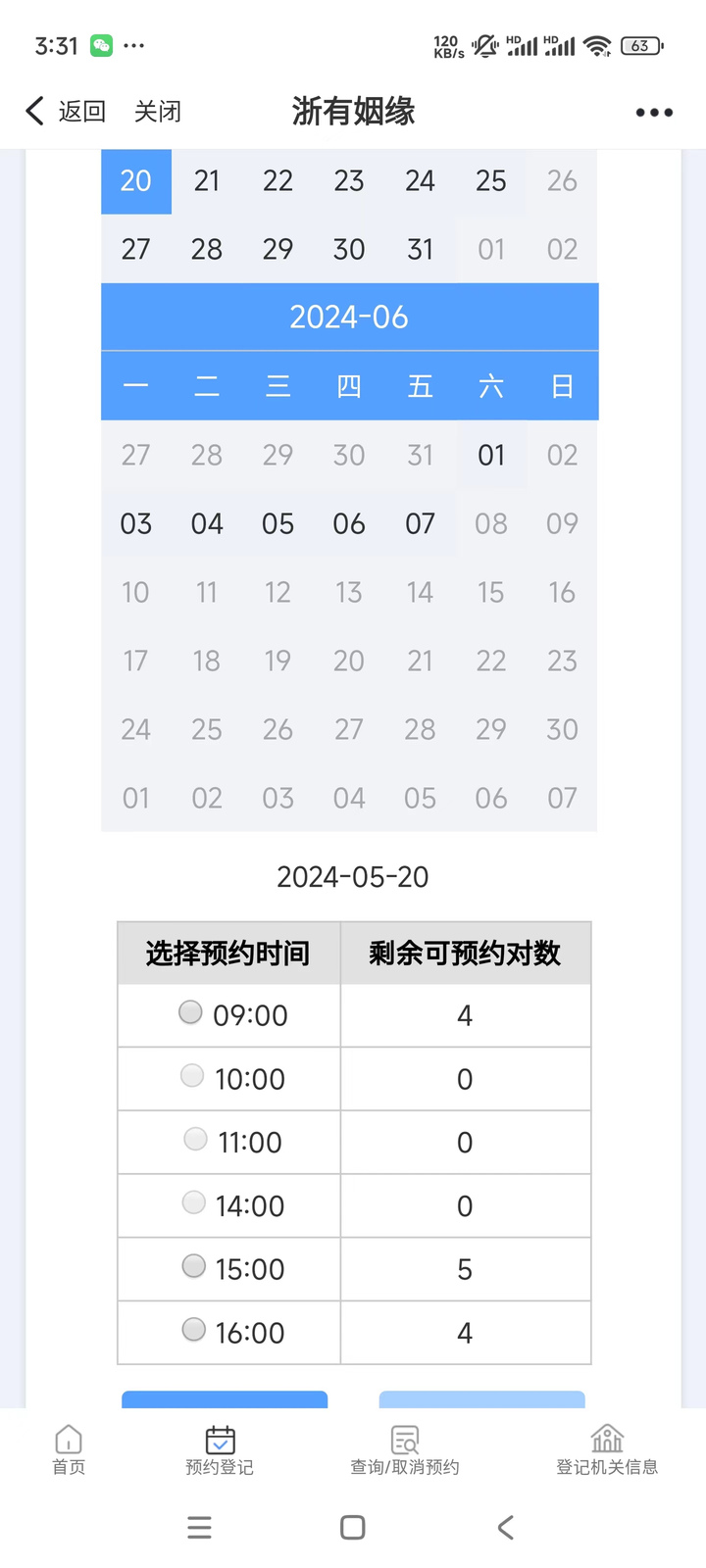Open the 预约登记 tab
The width and height of the screenshot is (706, 1568).
tap(220, 1449)
